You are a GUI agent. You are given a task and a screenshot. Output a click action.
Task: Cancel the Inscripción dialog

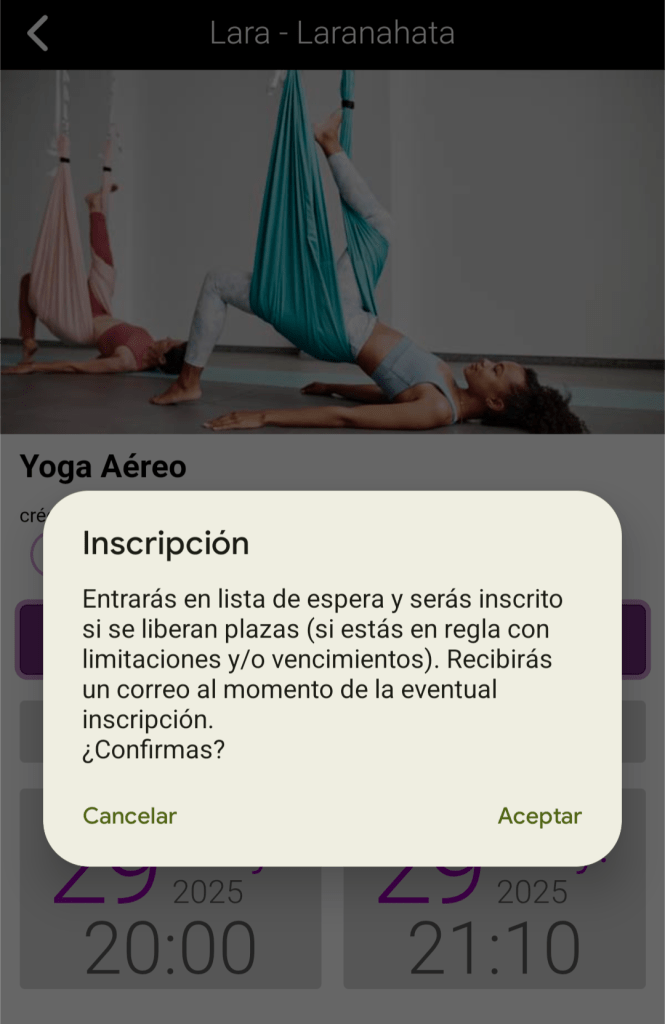click(x=130, y=816)
